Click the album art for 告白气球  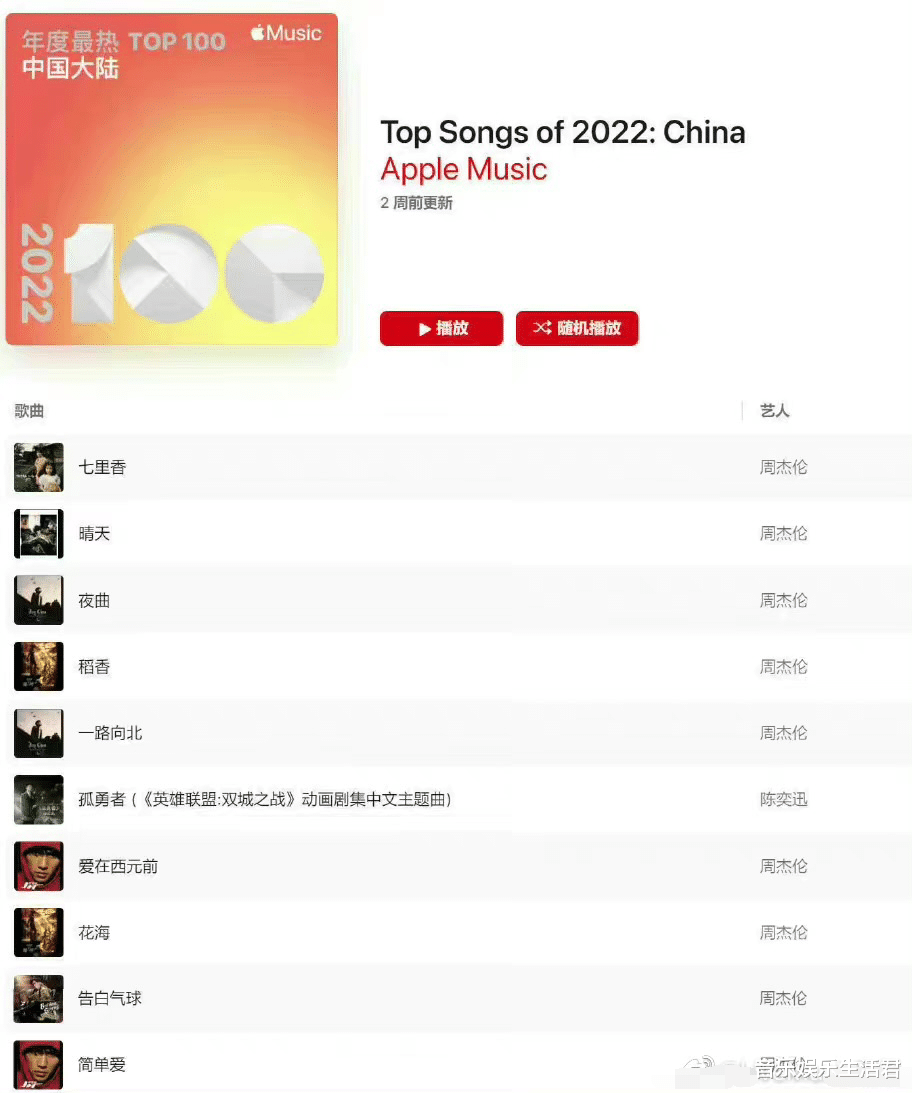[38, 999]
